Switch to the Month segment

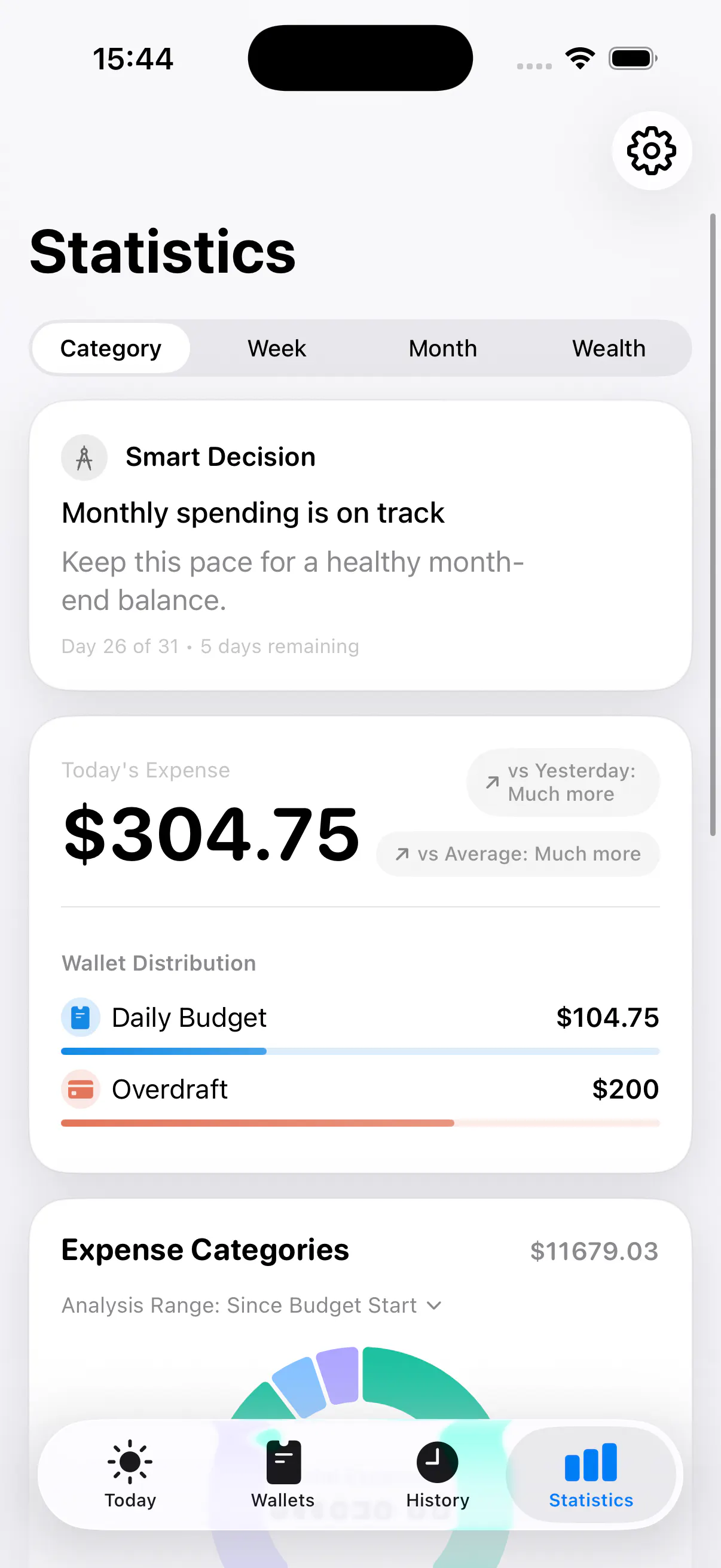coord(443,348)
